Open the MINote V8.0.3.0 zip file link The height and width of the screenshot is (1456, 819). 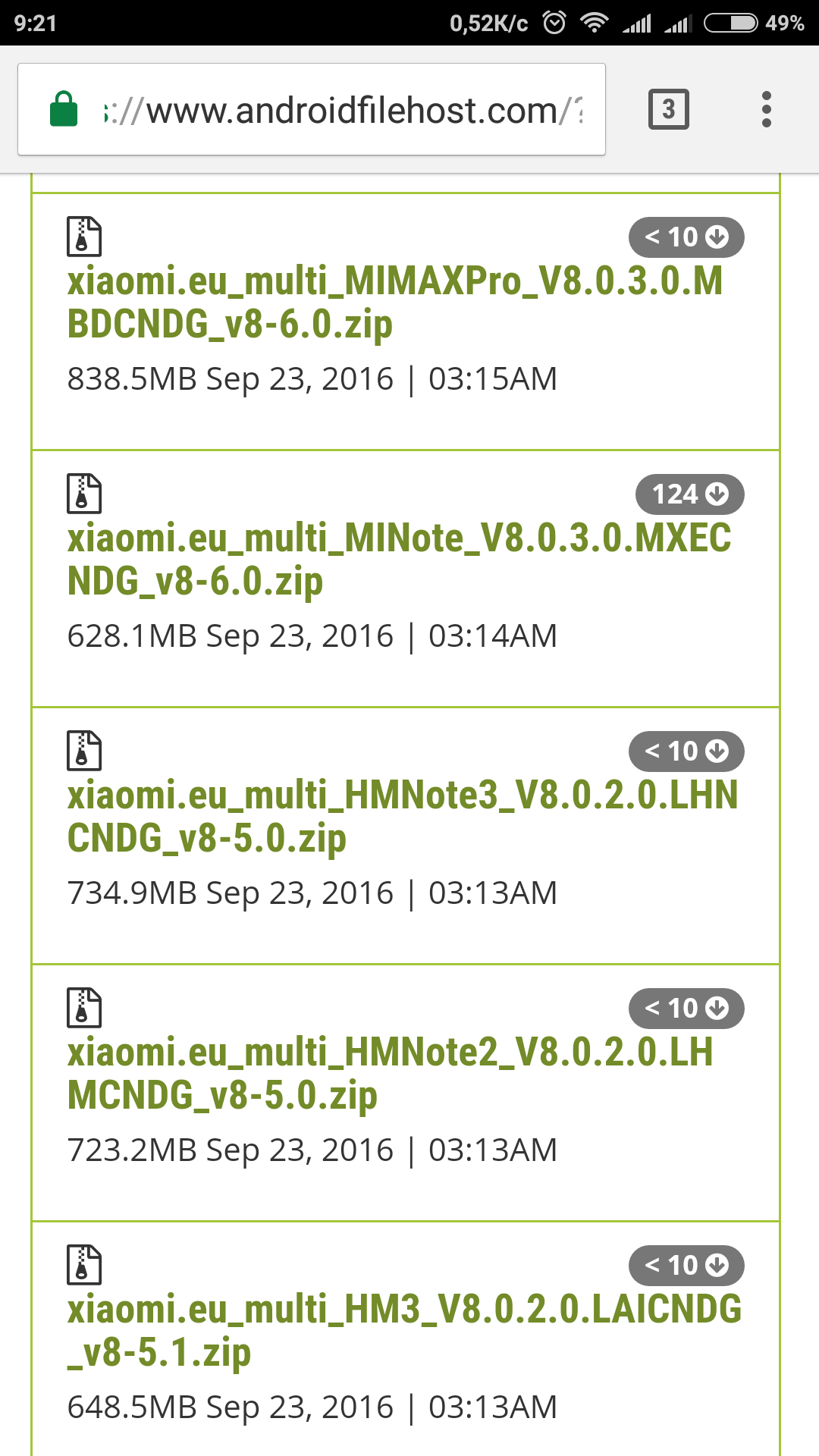399,560
